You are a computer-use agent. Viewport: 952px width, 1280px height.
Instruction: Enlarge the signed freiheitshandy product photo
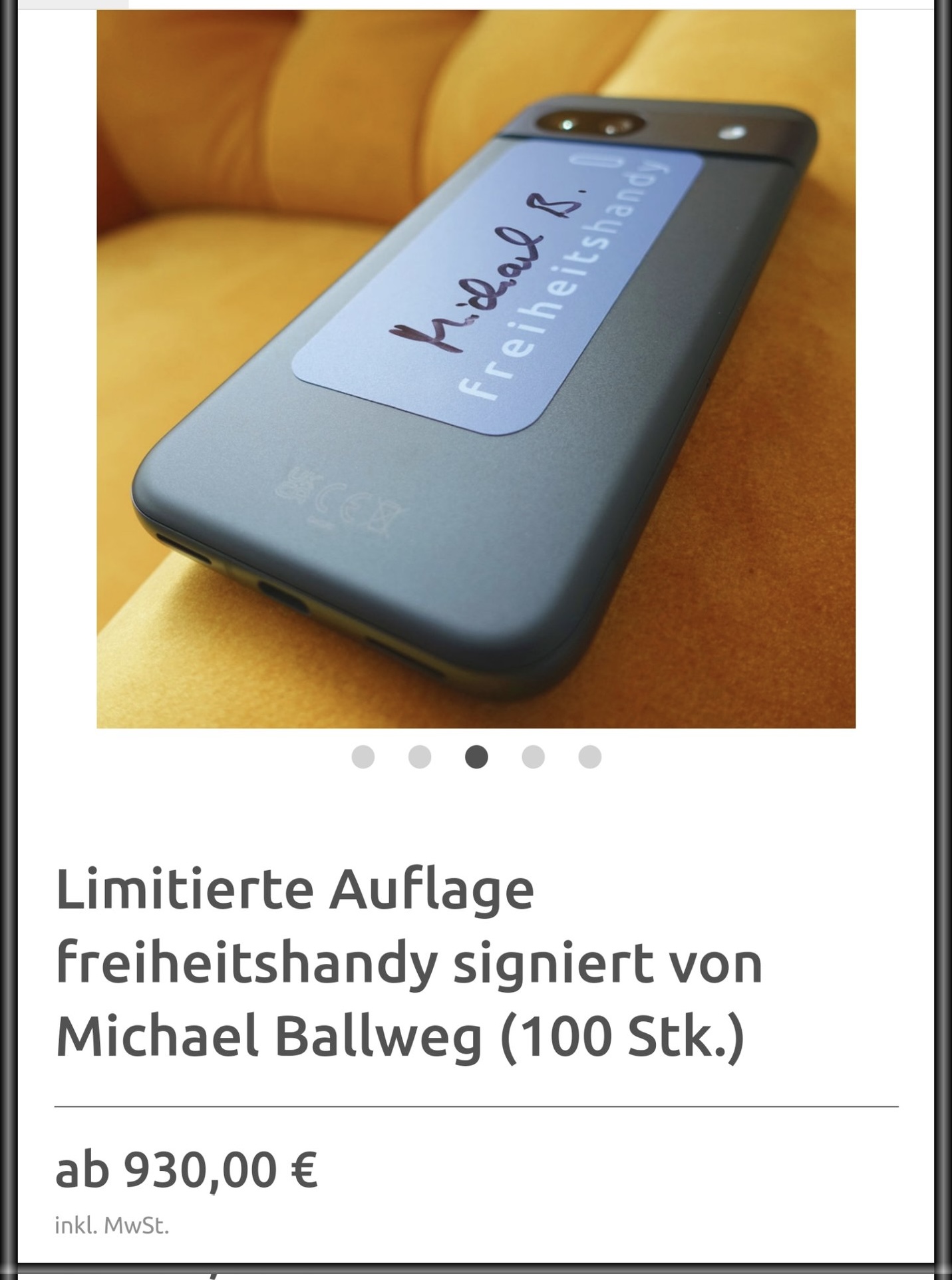(x=476, y=369)
